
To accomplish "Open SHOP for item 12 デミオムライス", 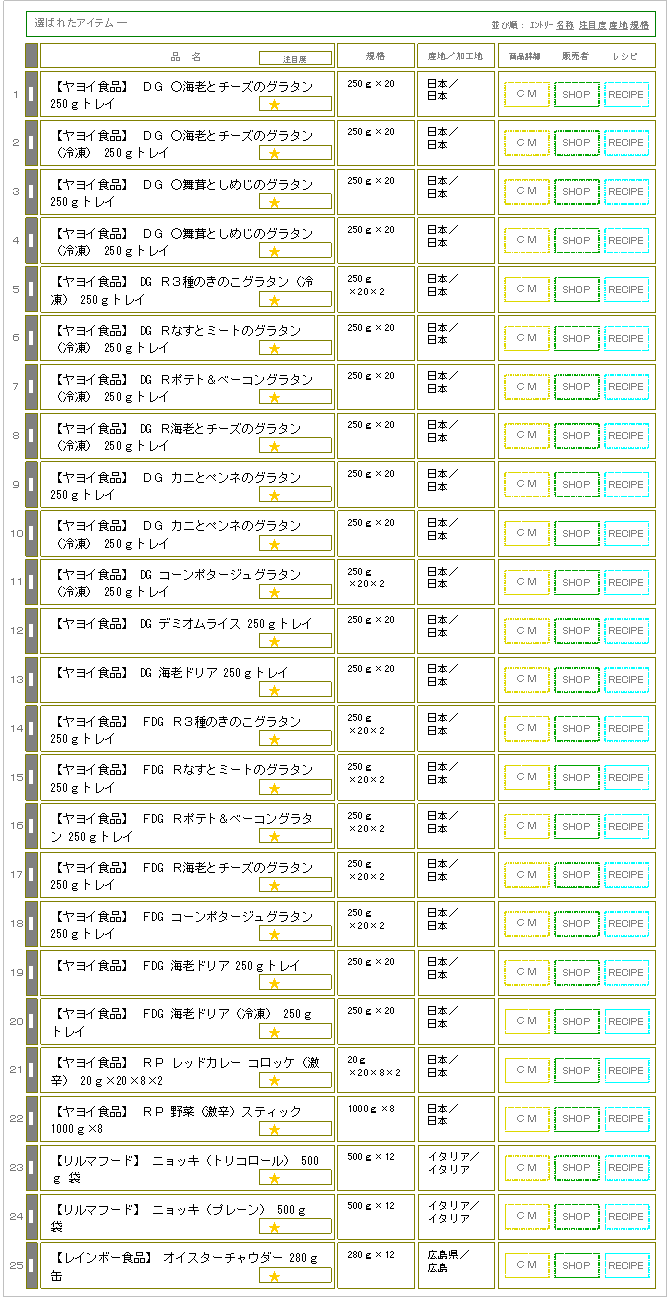I will tap(576, 632).
